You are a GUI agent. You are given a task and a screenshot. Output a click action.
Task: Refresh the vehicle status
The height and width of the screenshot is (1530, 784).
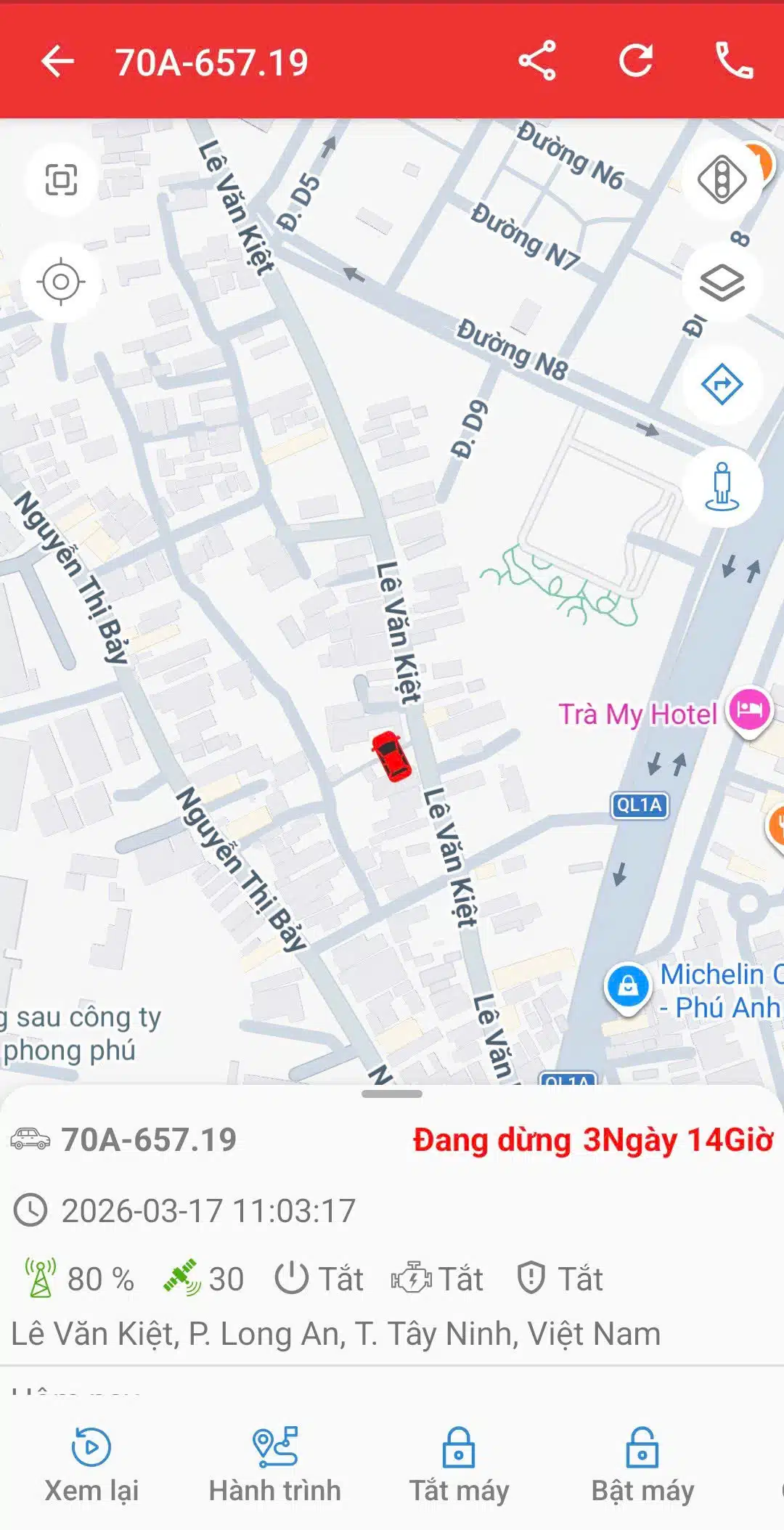point(636,60)
